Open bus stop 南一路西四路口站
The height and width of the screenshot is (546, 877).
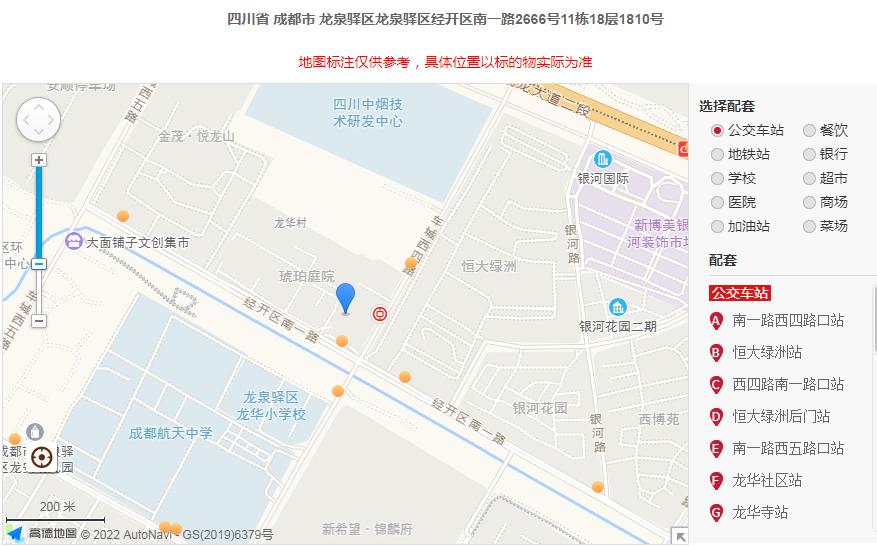[787, 321]
